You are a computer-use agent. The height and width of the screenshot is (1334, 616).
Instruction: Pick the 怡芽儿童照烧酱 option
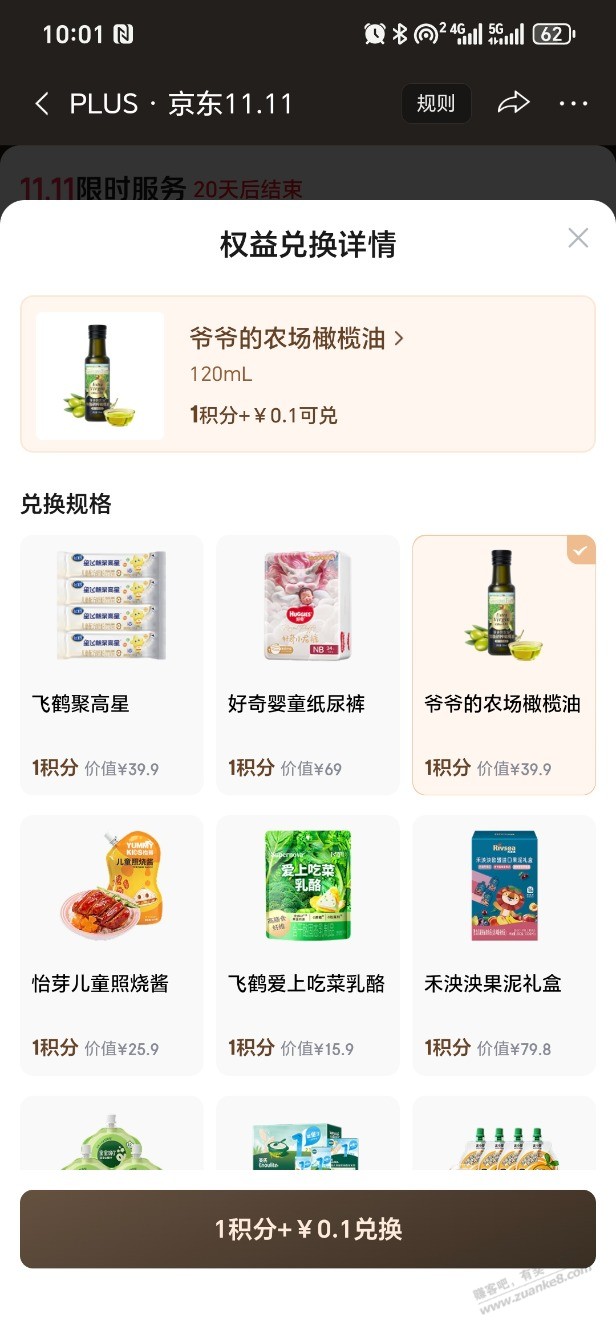[112, 944]
